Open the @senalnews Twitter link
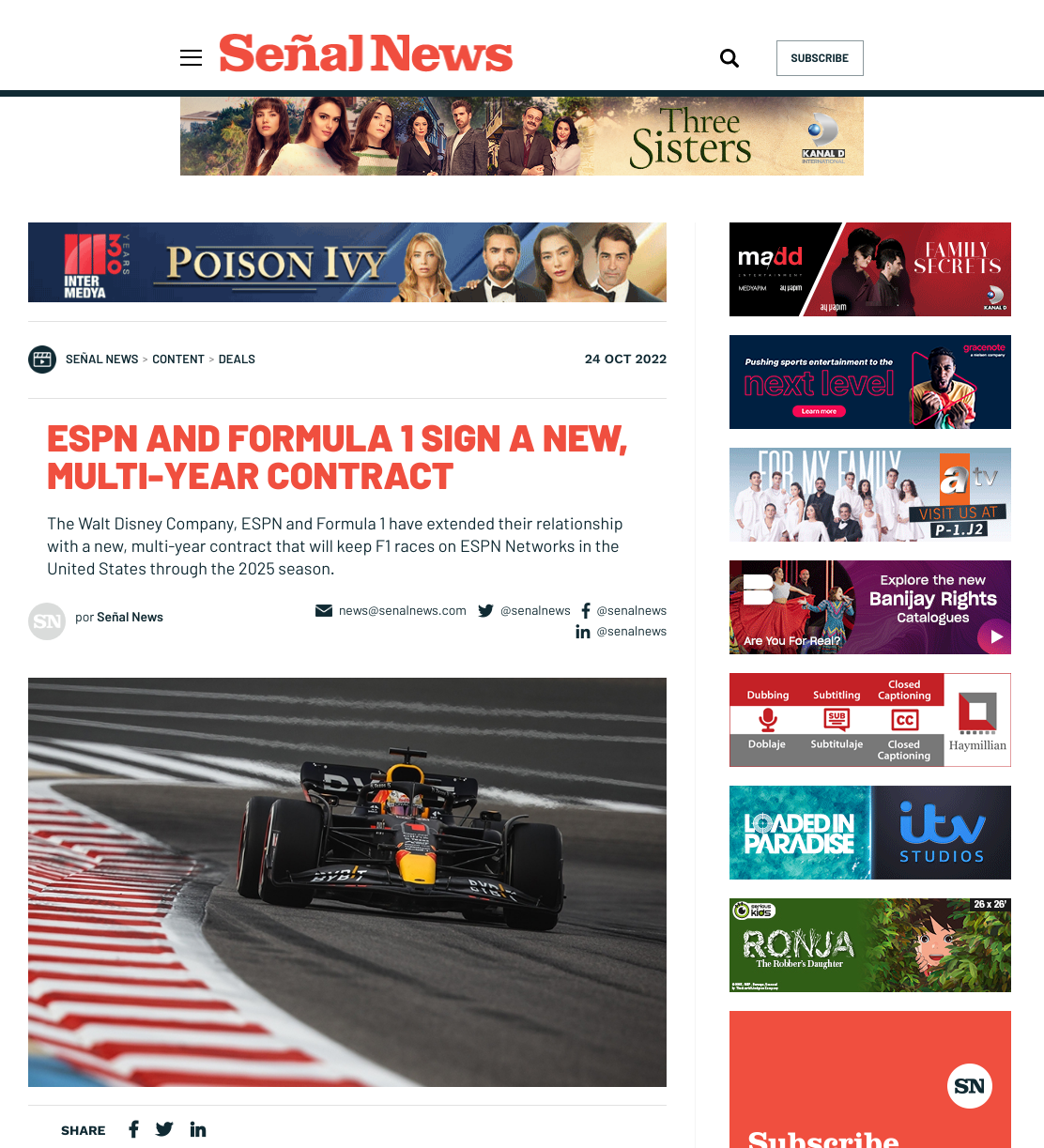The width and height of the screenshot is (1044, 1148). click(x=524, y=610)
